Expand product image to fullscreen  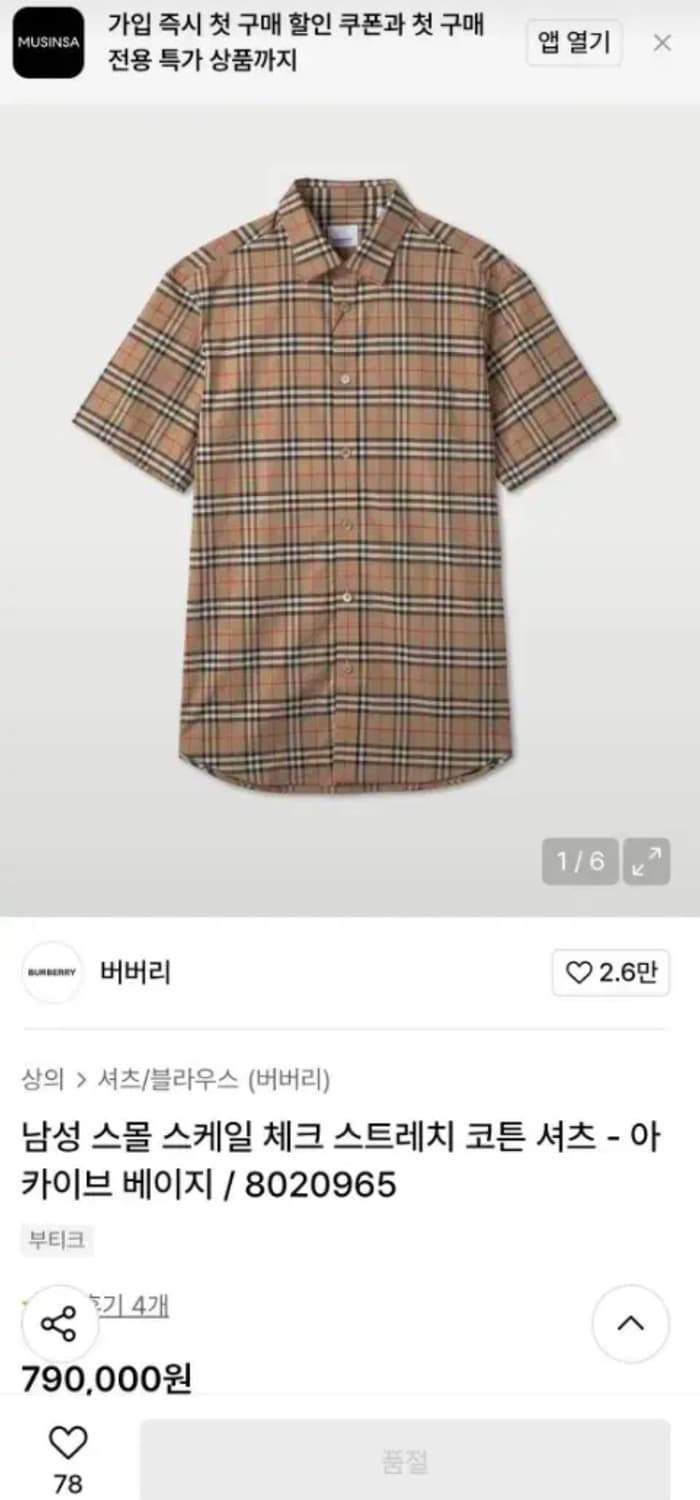pos(646,861)
